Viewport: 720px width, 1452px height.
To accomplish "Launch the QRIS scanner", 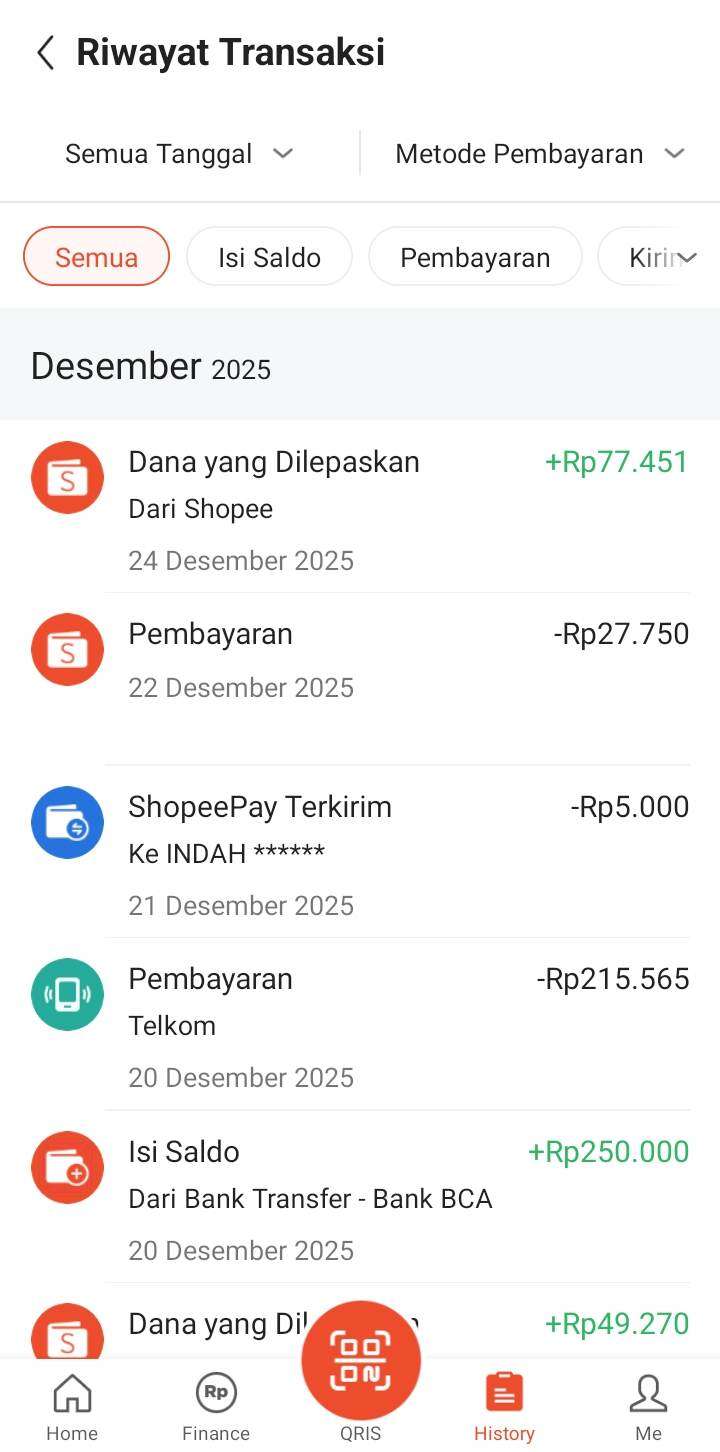I will (361, 1362).
